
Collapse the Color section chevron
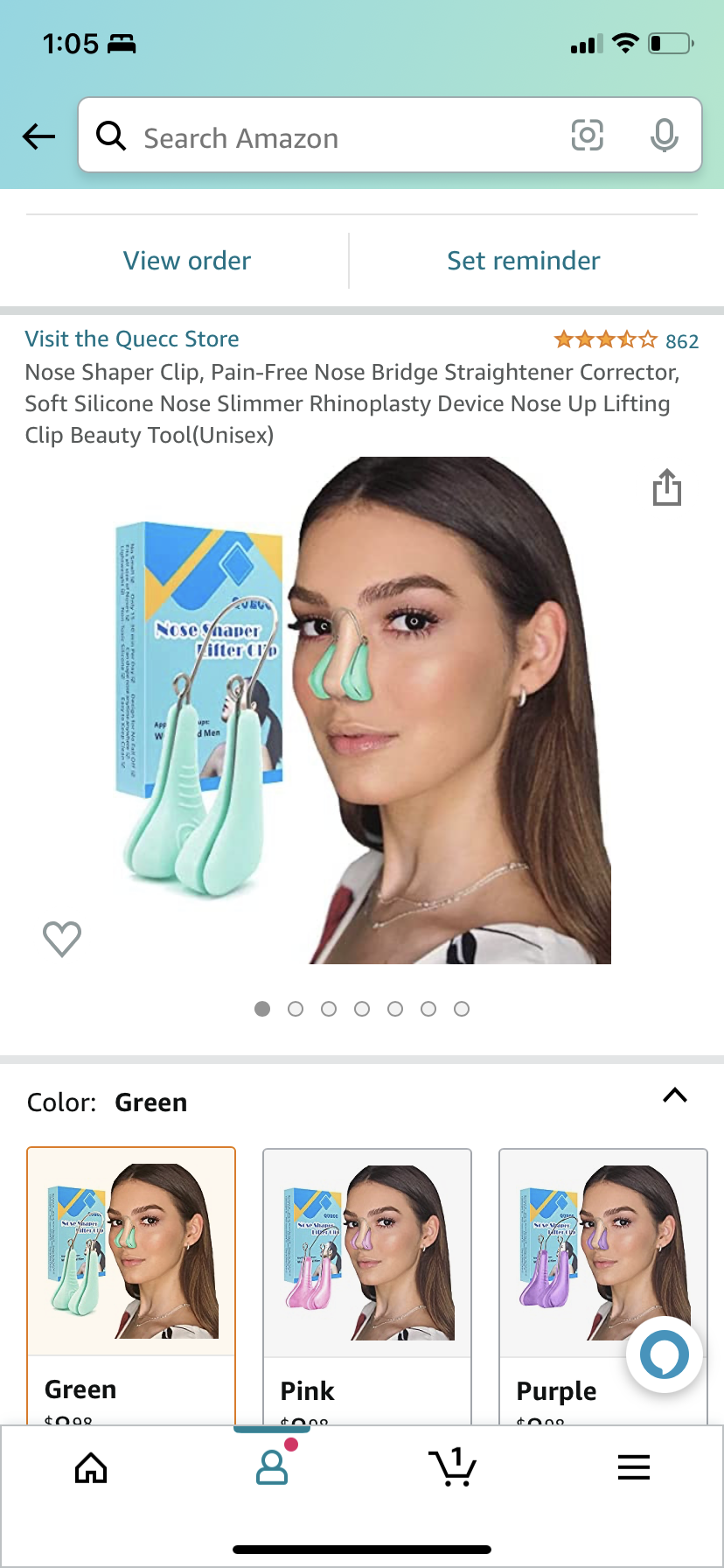tap(675, 1095)
